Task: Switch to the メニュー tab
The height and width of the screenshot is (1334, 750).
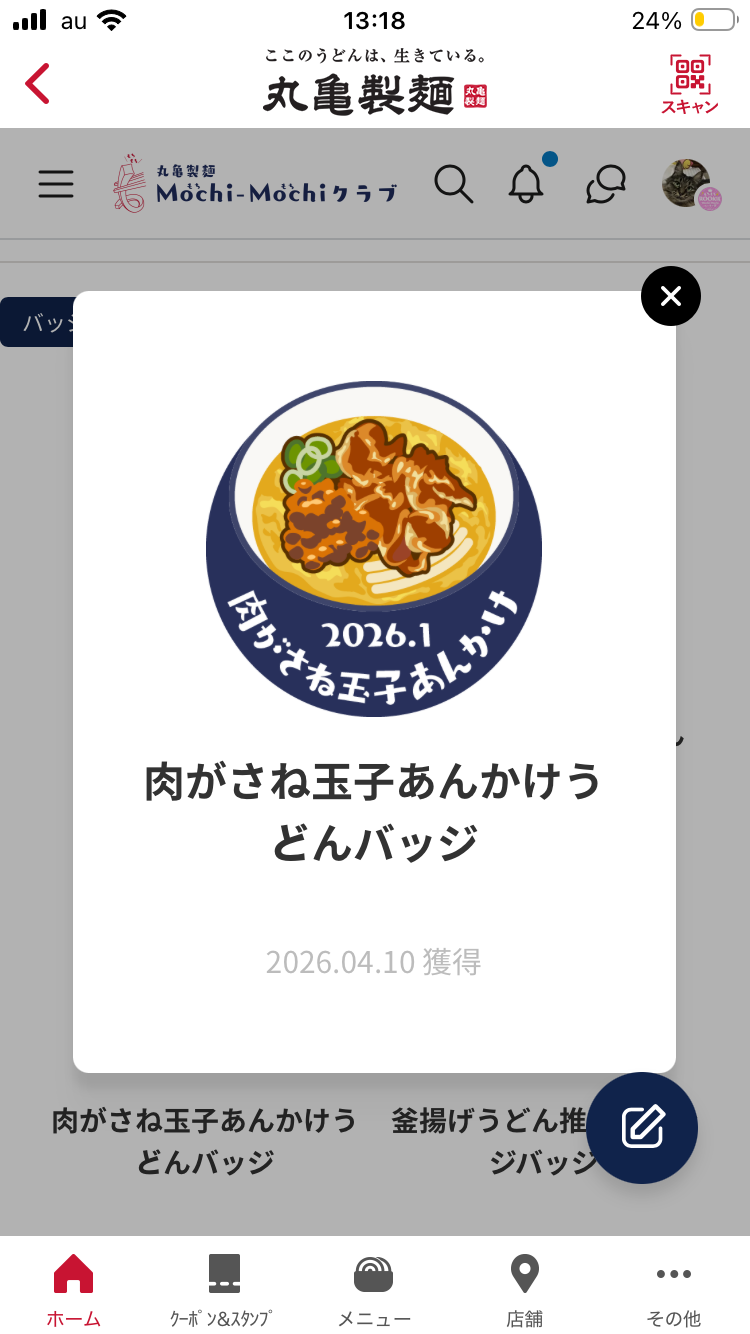Action: pos(374,1288)
